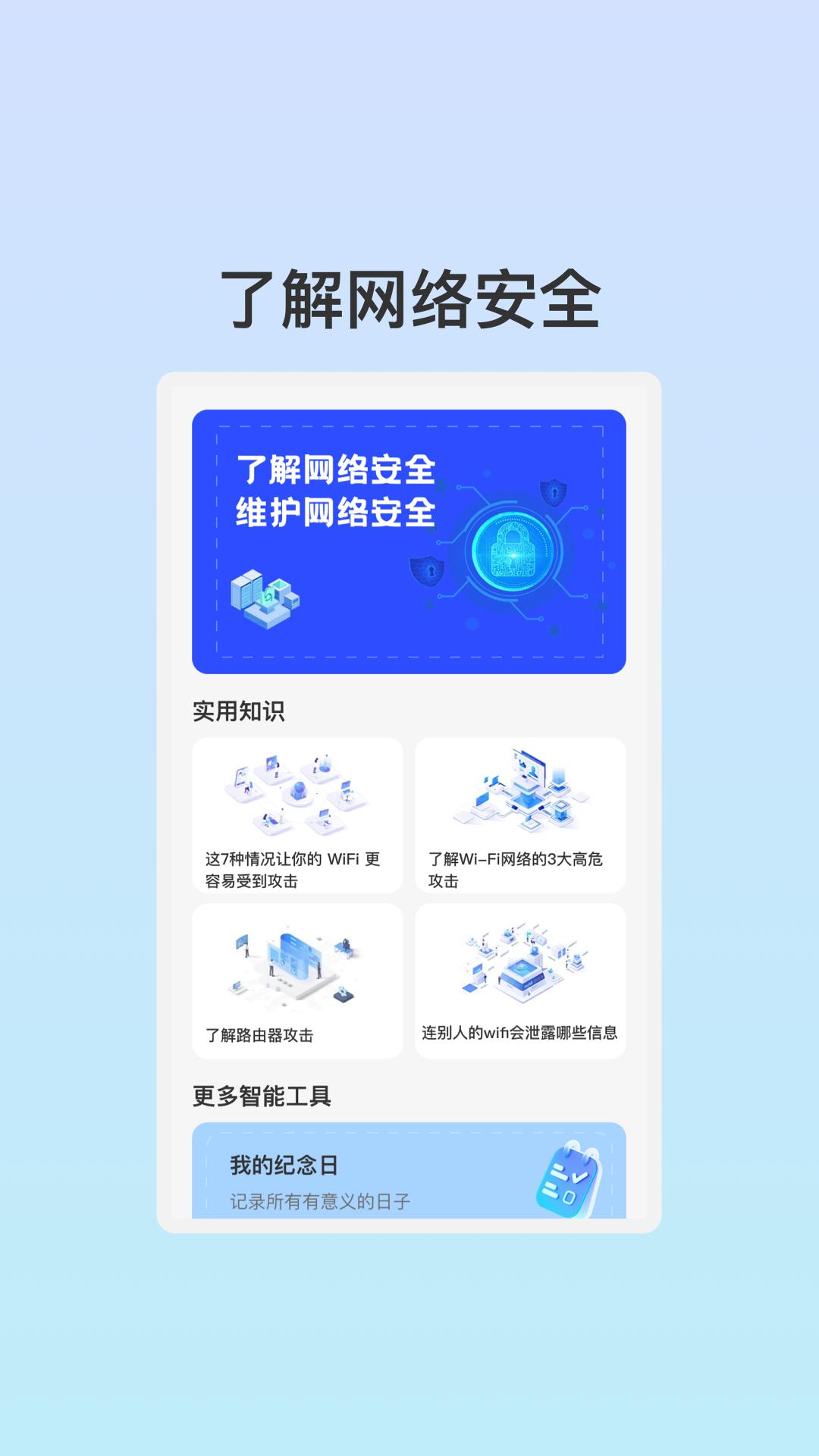Click the notebook icon on 我的纪念日 card
Viewport: 819px width, 1456px height.
tap(573, 1179)
